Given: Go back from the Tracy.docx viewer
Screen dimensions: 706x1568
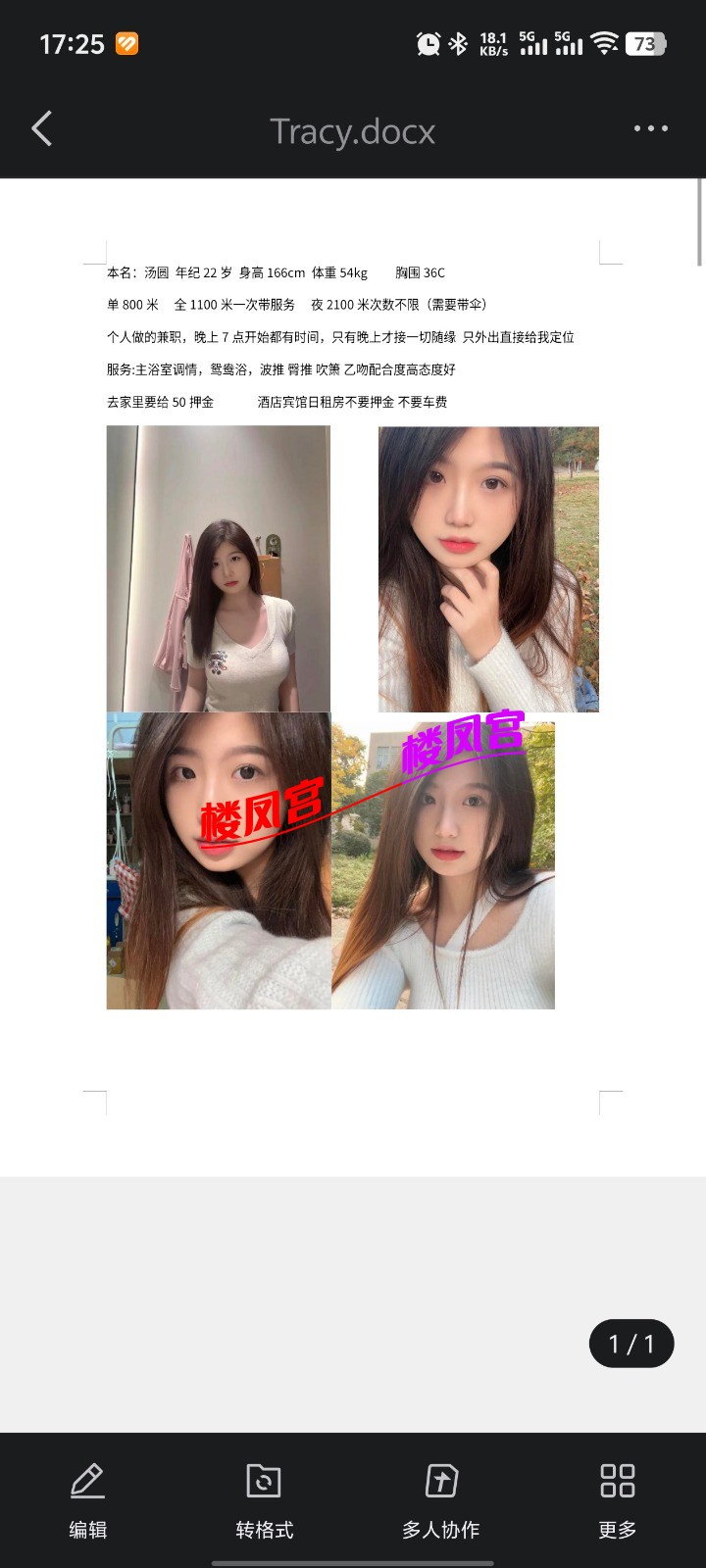Looking at the screenshot, I should 41,129.
